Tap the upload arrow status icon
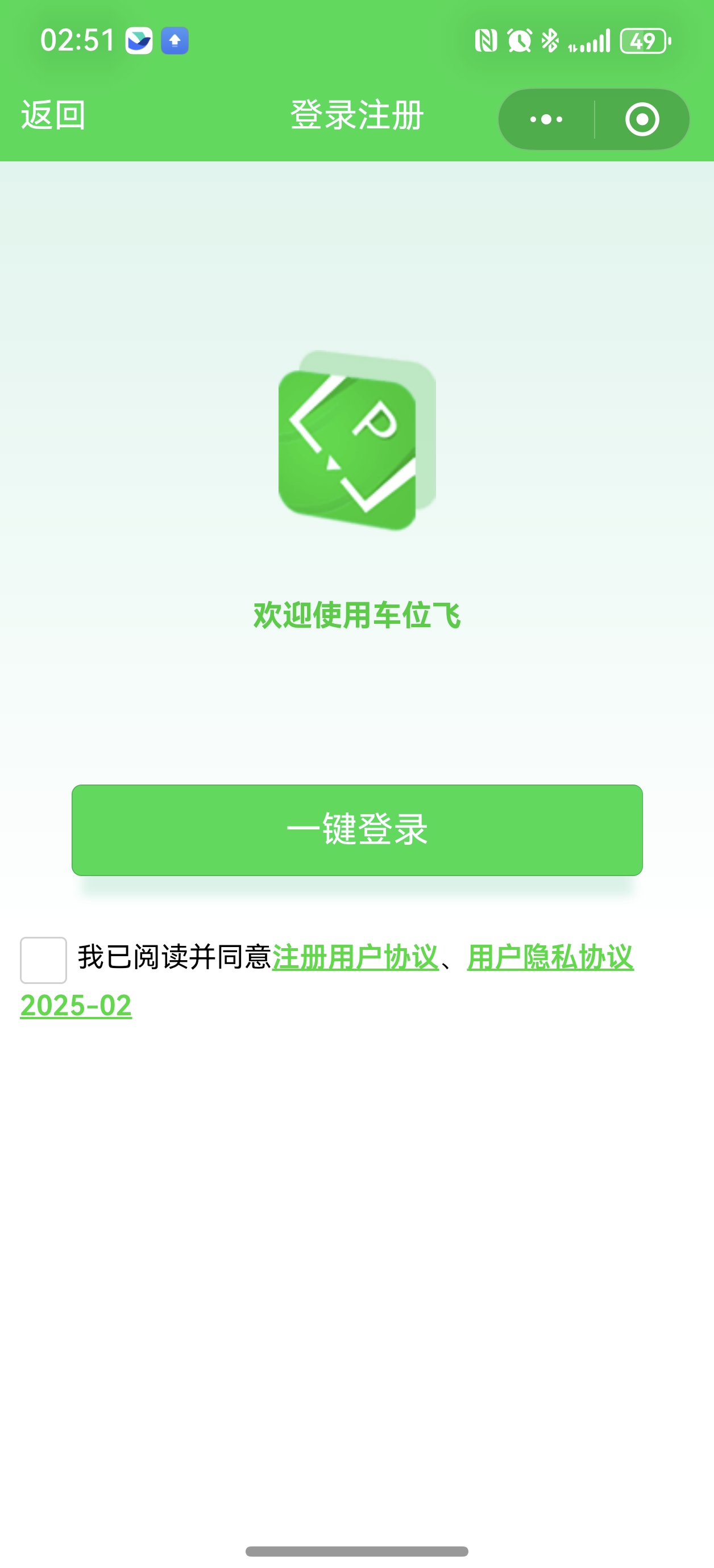Viewport: 714px width, 1568px height. click(175, 41)
